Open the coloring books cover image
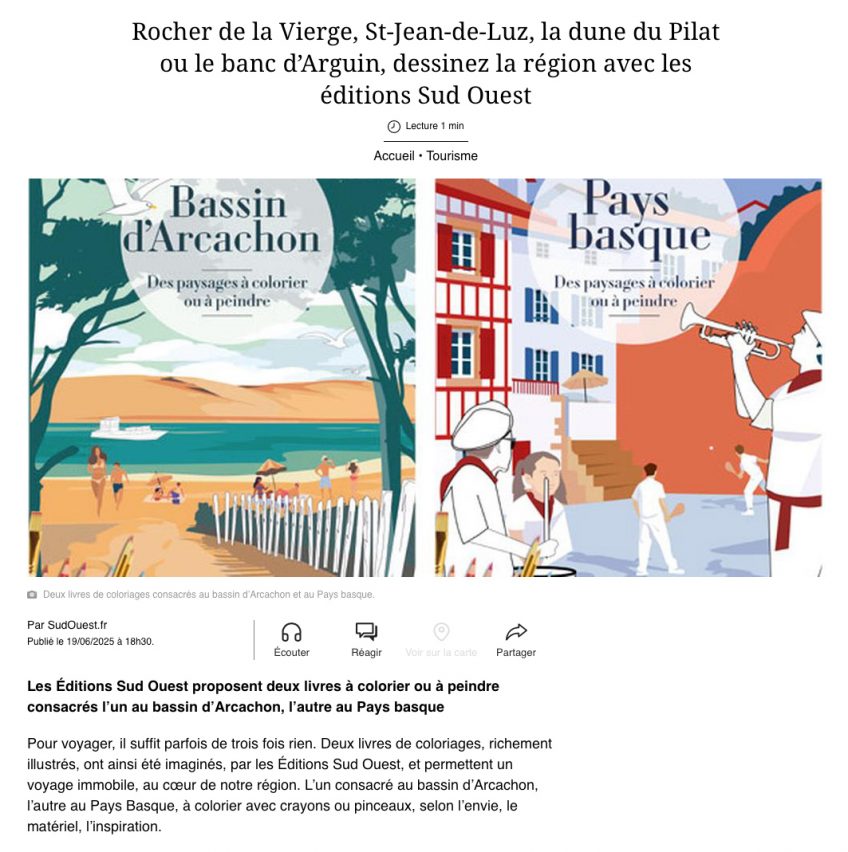Screen dimensions: 848x852 (x=424, y=377)
